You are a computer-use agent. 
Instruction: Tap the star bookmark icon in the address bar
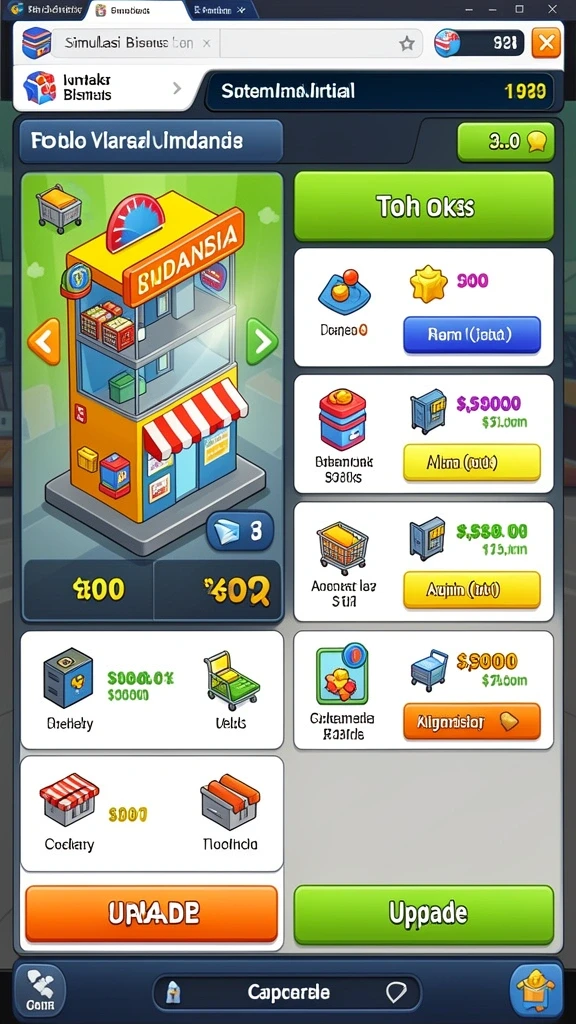tap(407, 44)
